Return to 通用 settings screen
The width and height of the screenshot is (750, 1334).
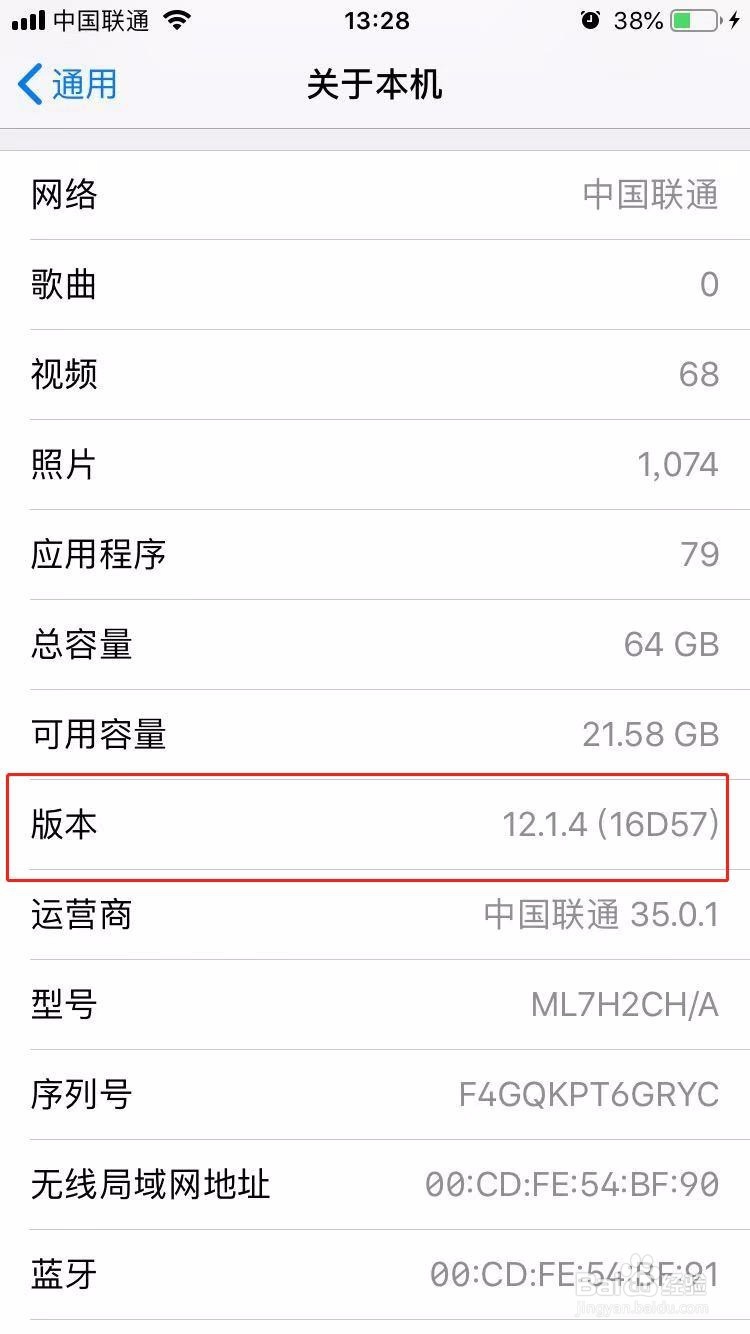pyautogui.click(x=65, y=85)
